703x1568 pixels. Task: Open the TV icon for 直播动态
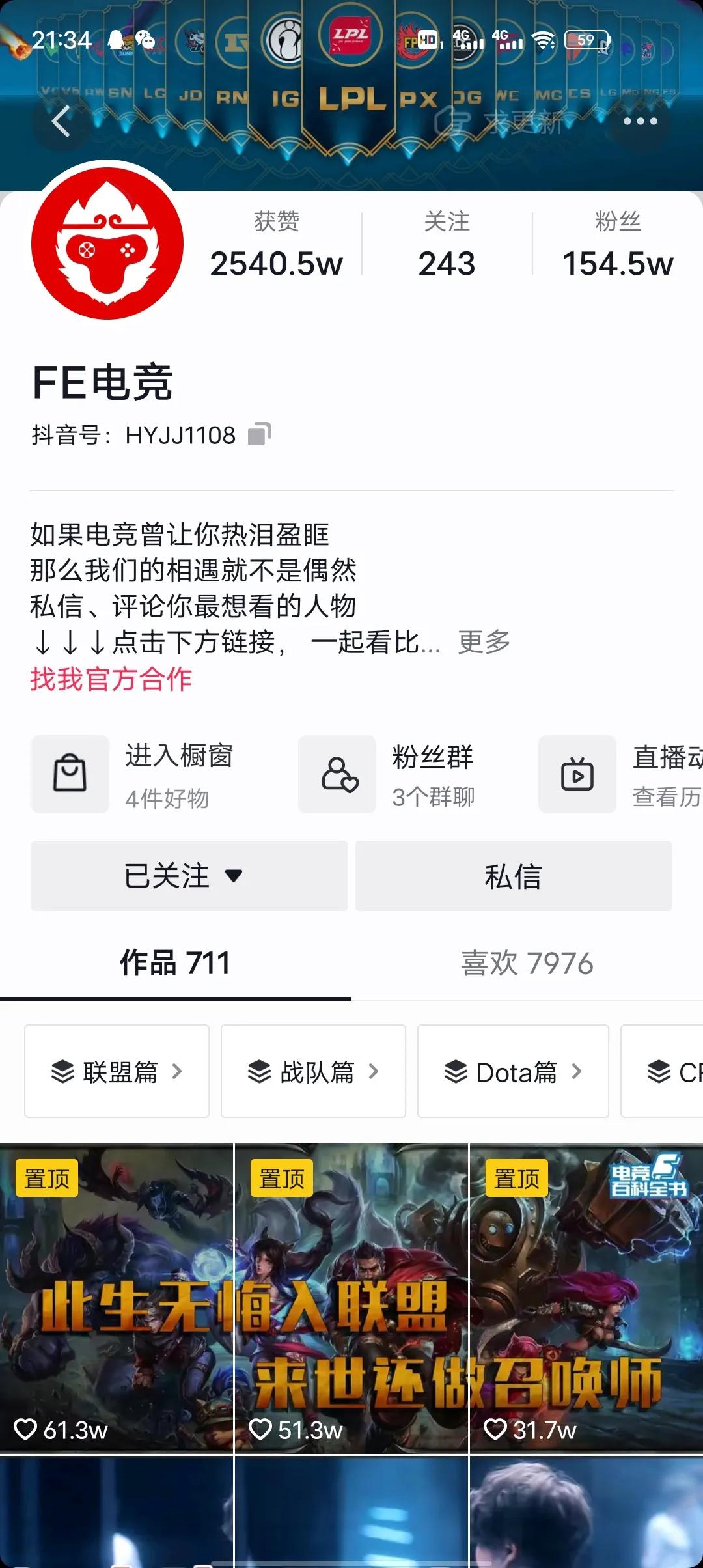577,774
